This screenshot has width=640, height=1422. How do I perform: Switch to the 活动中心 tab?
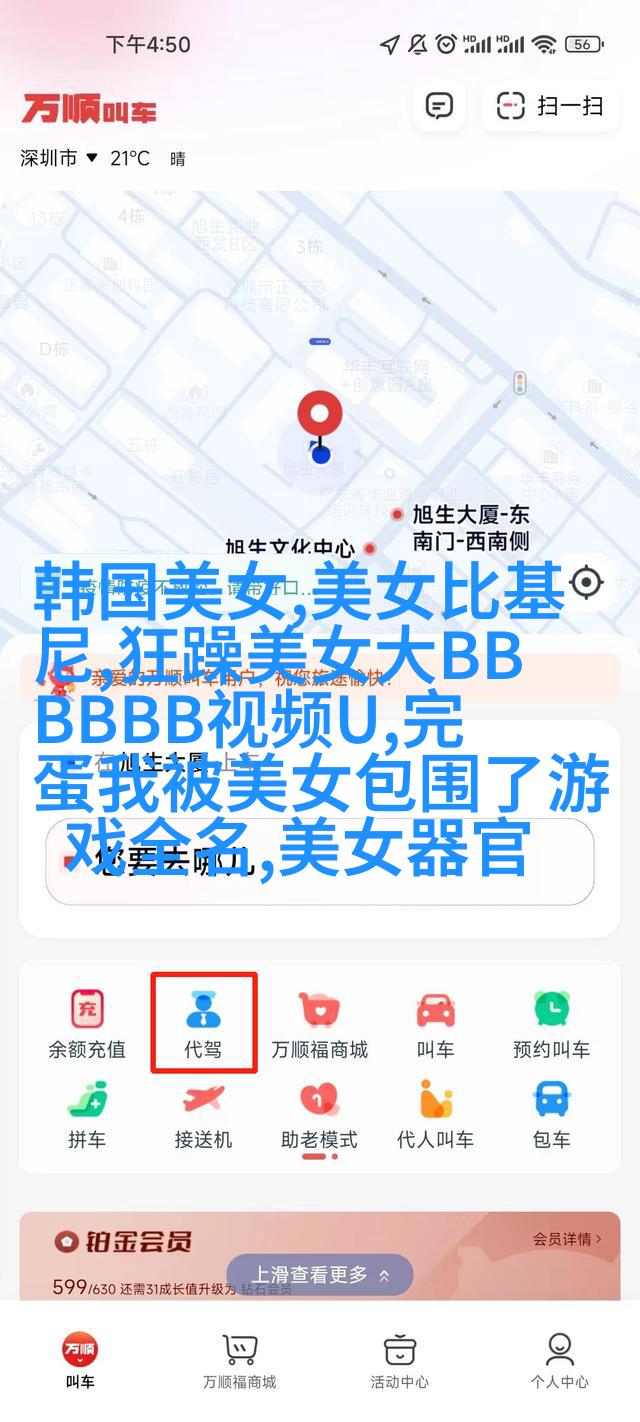click(x=399, y=1360)
